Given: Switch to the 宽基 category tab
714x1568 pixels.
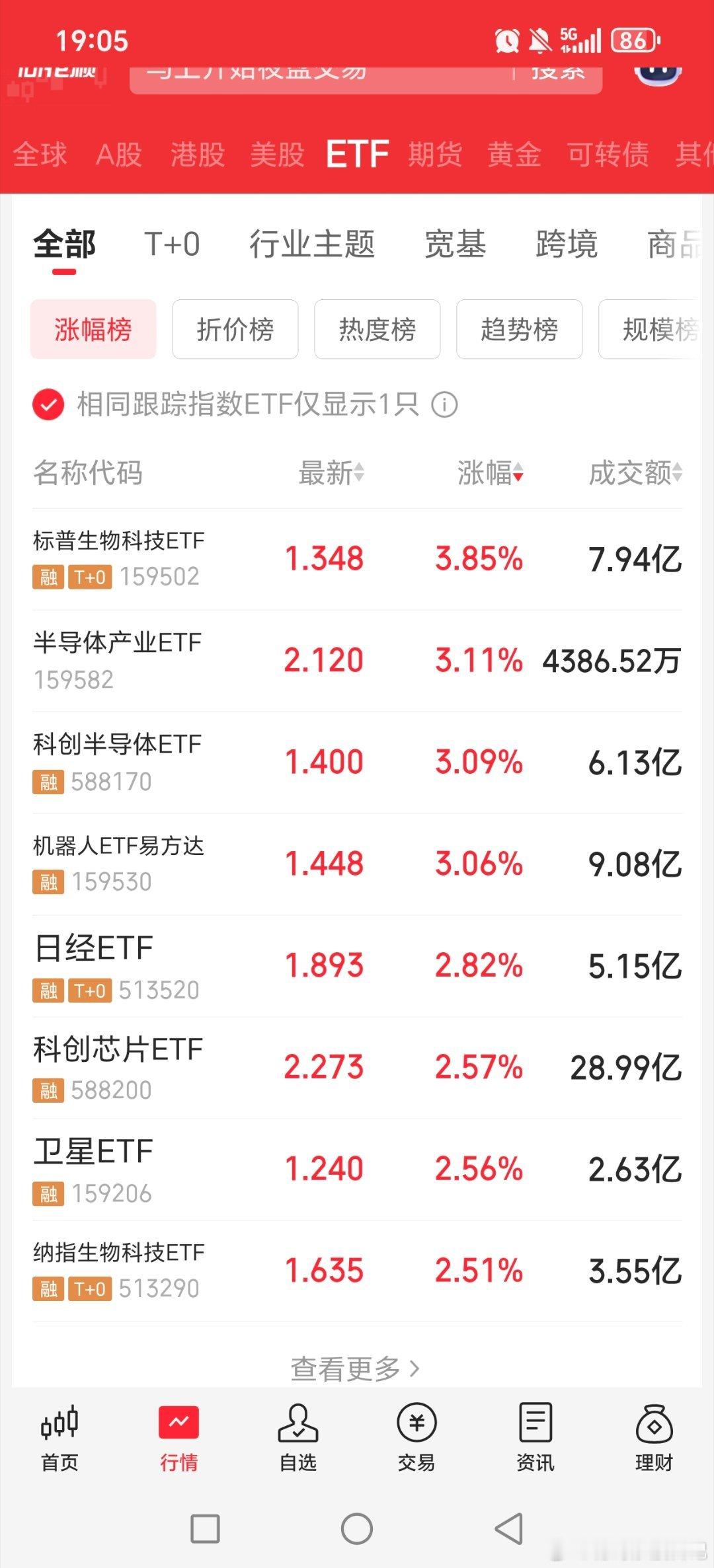Looking at the screenshot, I should [456, 244].
